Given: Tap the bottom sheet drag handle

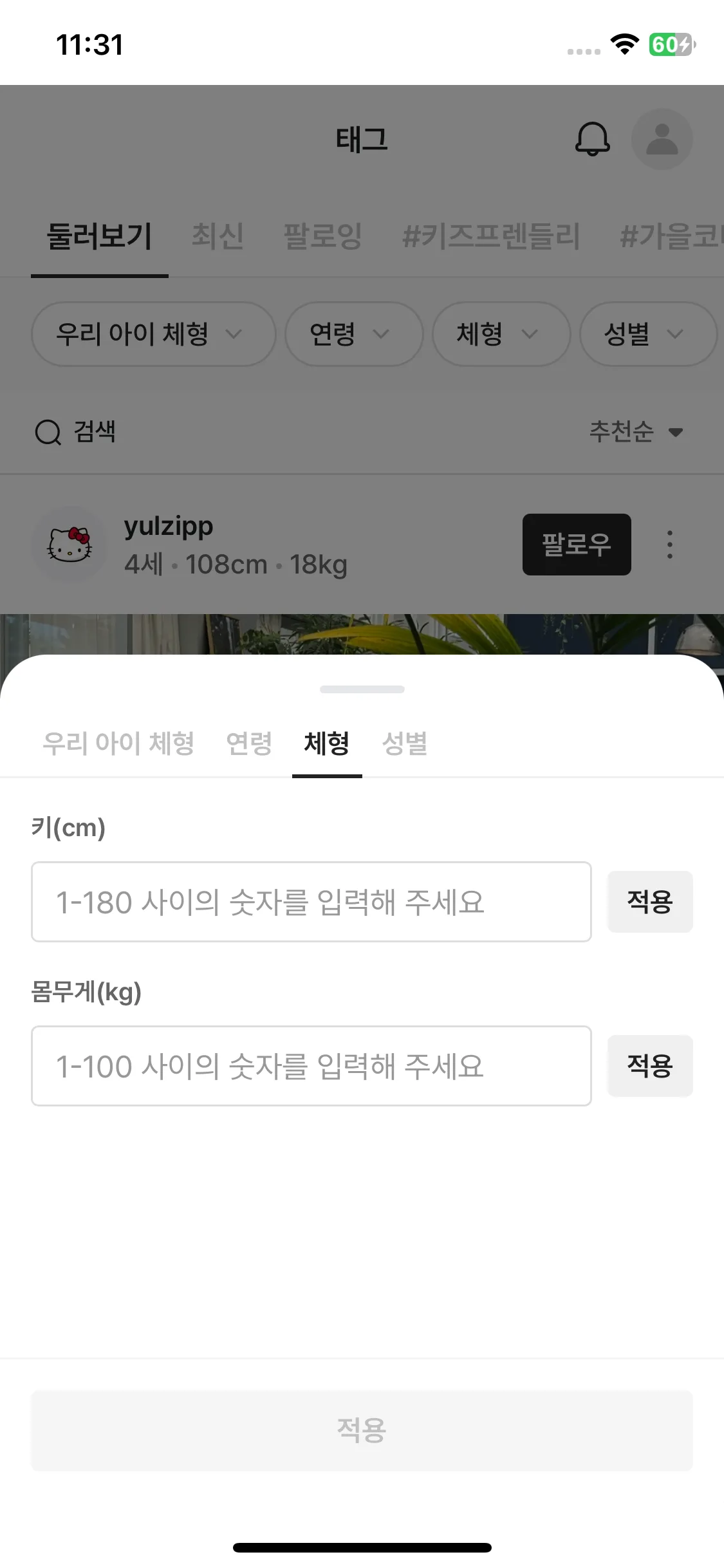Looking at the screenshot, I should [362, 689].
